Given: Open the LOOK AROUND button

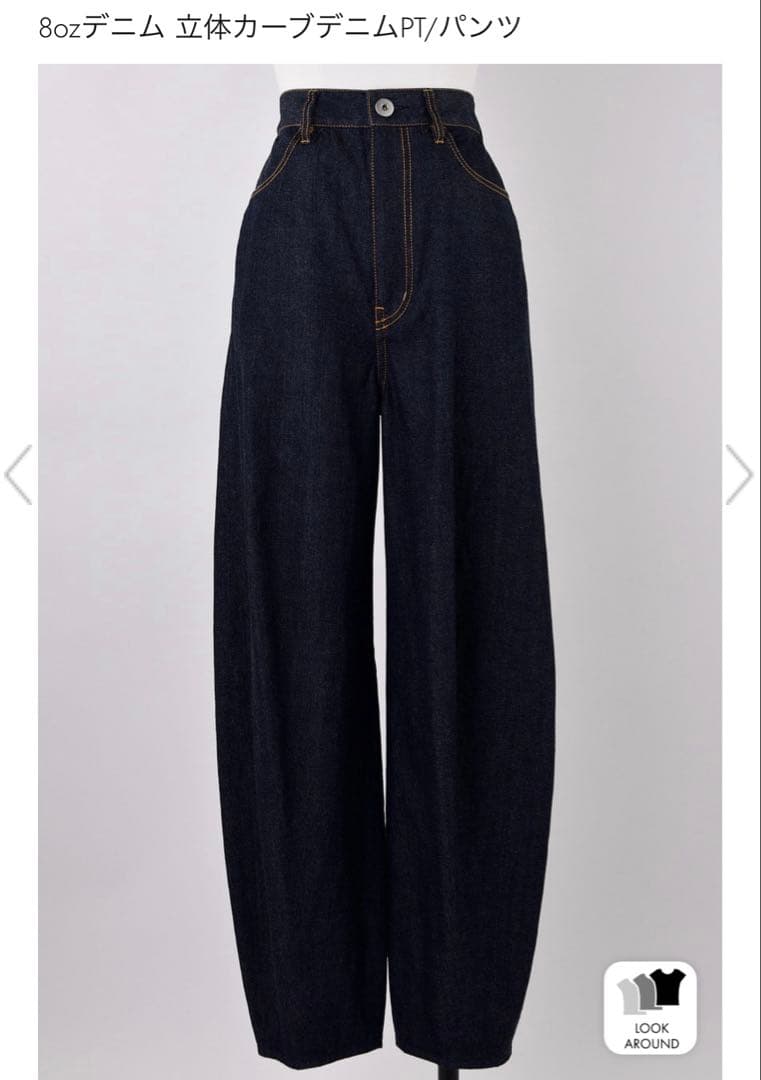Looking at the screenshot, I should coord(651,1008).
